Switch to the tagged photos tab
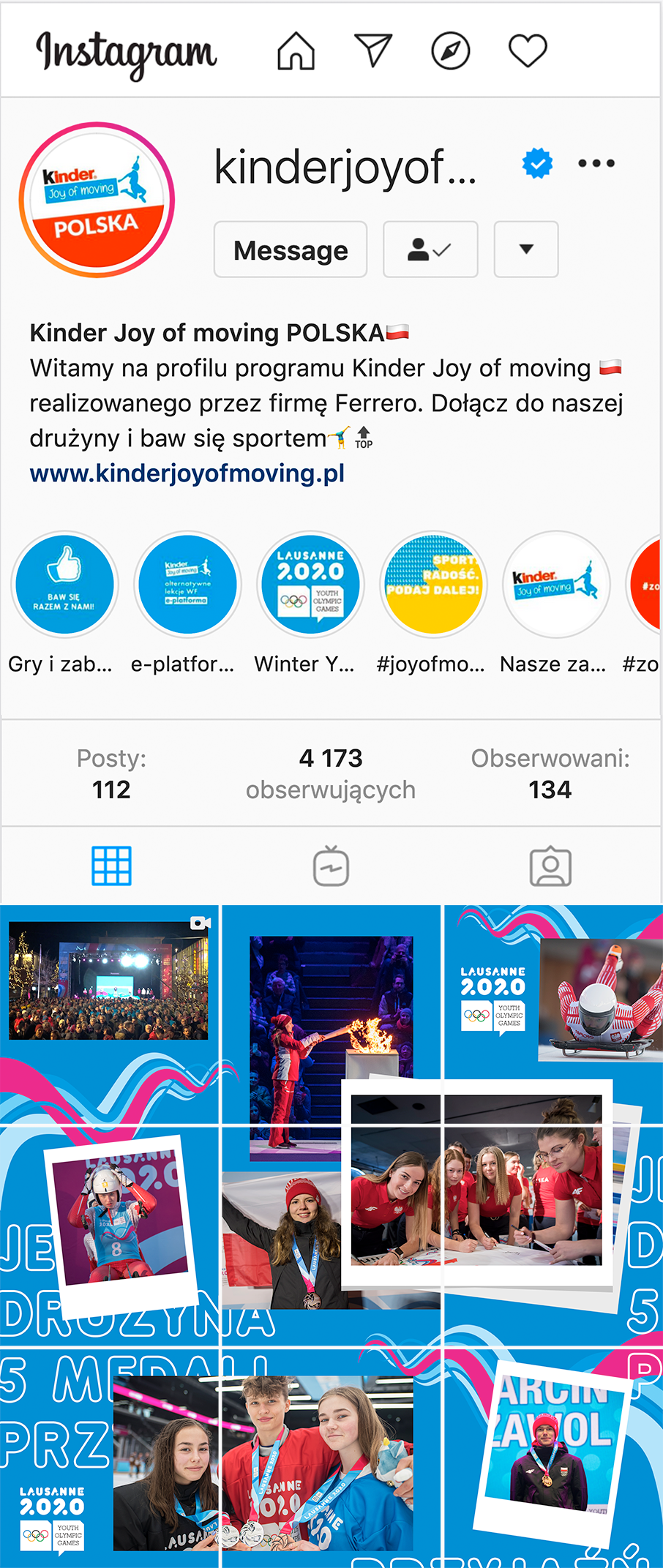The height and width of the screenshot is (1568, 663). click(x=550, y=866)
